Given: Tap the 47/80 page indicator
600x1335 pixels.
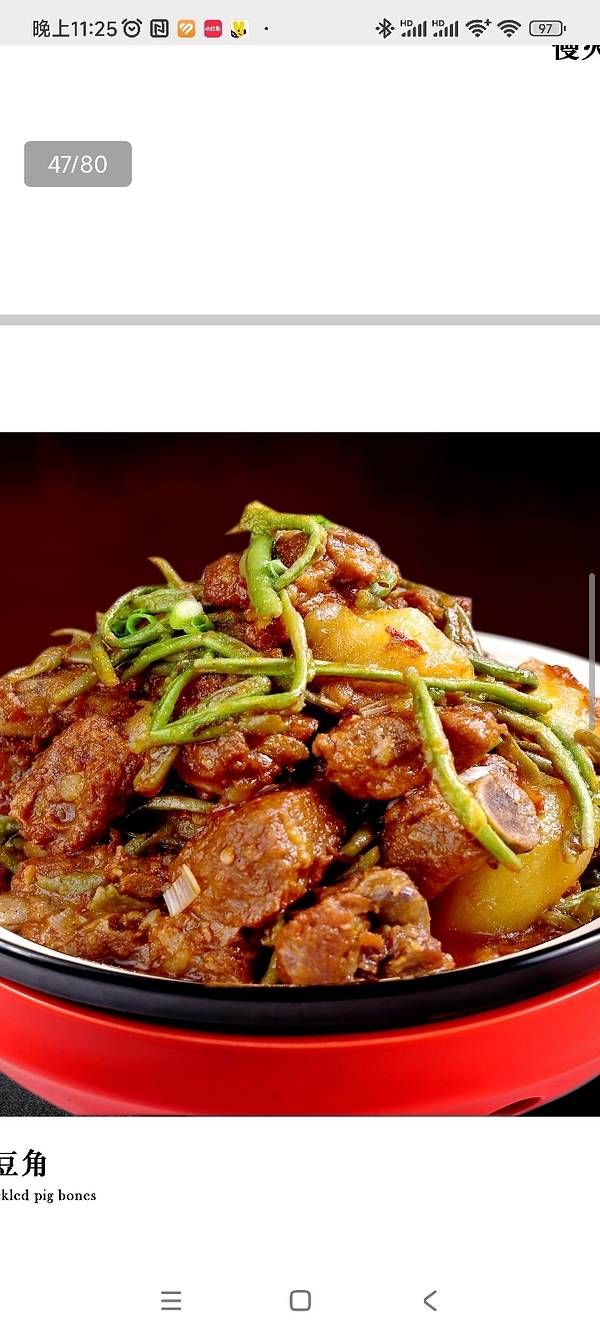Looking at the screenshot, I should pyautogui.click(x=78, y=164).
